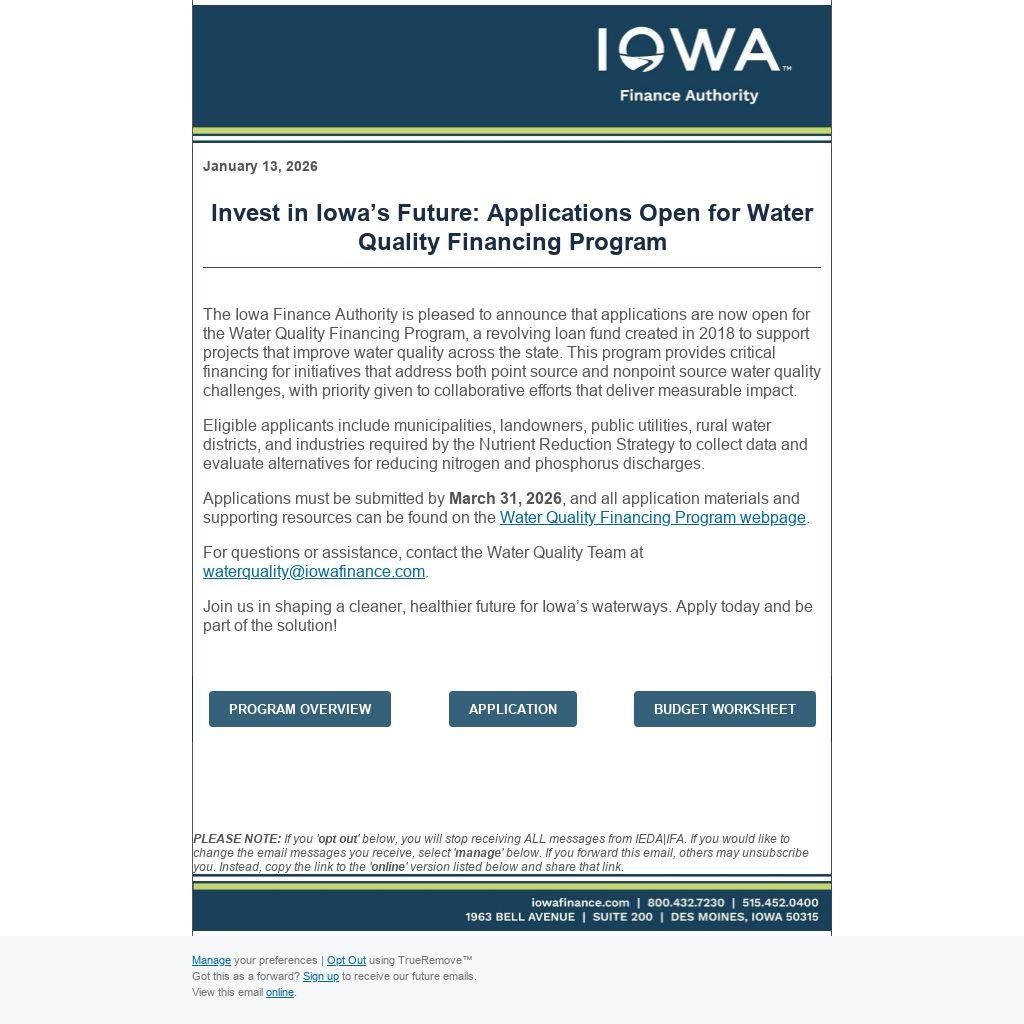View this email online
The image size is (1024, 1024).
(279, 992)
